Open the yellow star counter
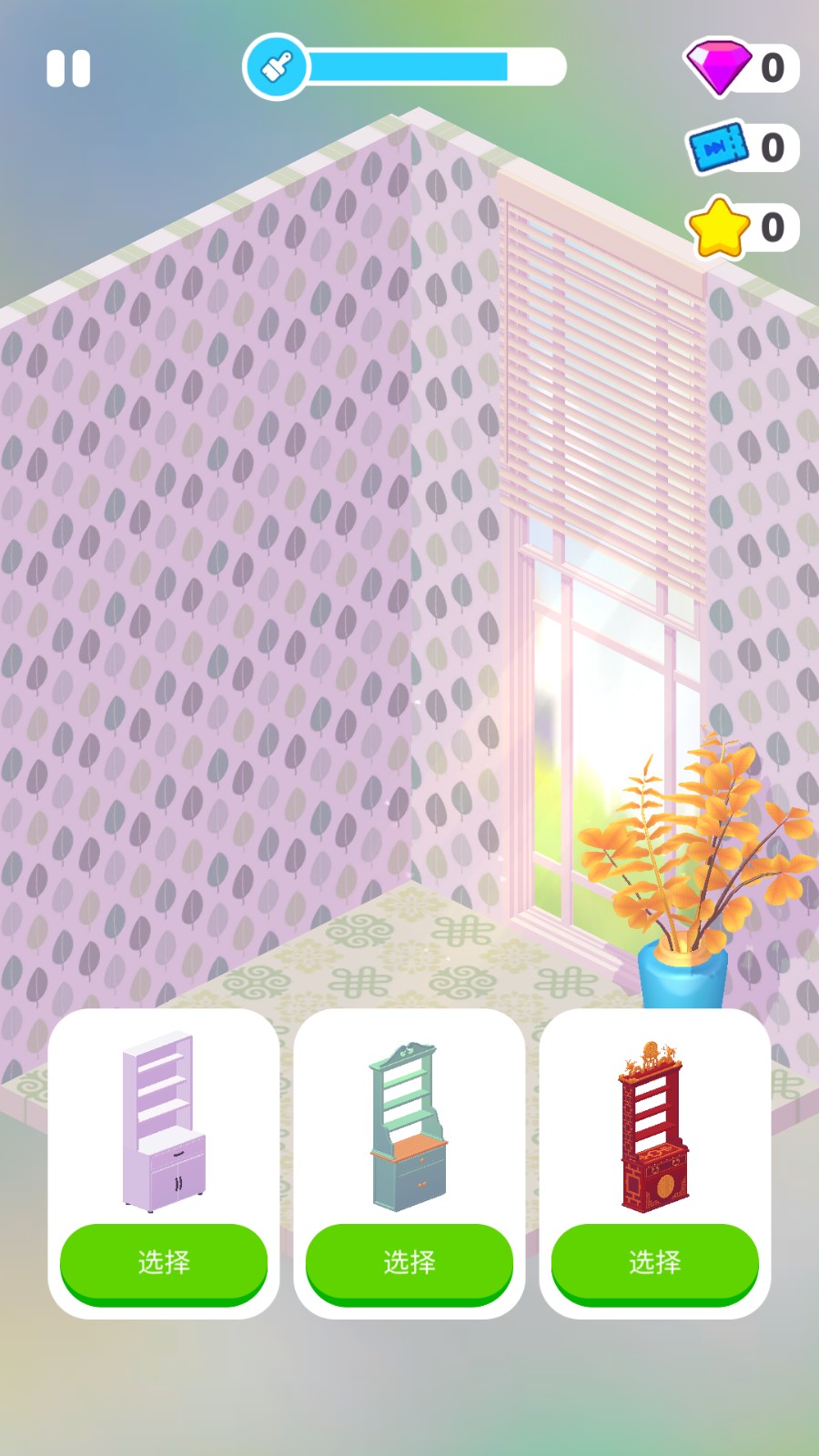The height and width of the screenshot is (1456, 819). pos(742,227)
